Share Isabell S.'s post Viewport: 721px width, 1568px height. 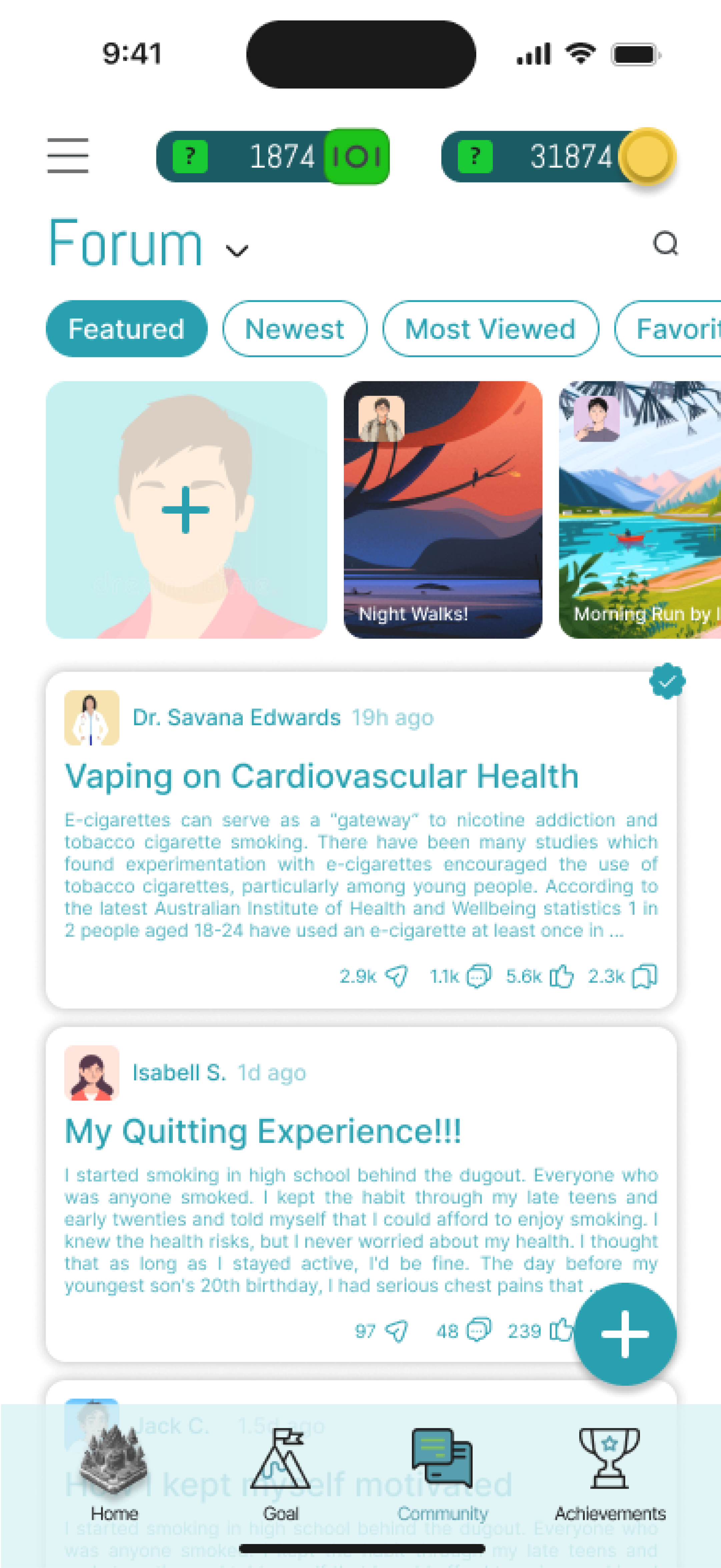(397, 1331)
